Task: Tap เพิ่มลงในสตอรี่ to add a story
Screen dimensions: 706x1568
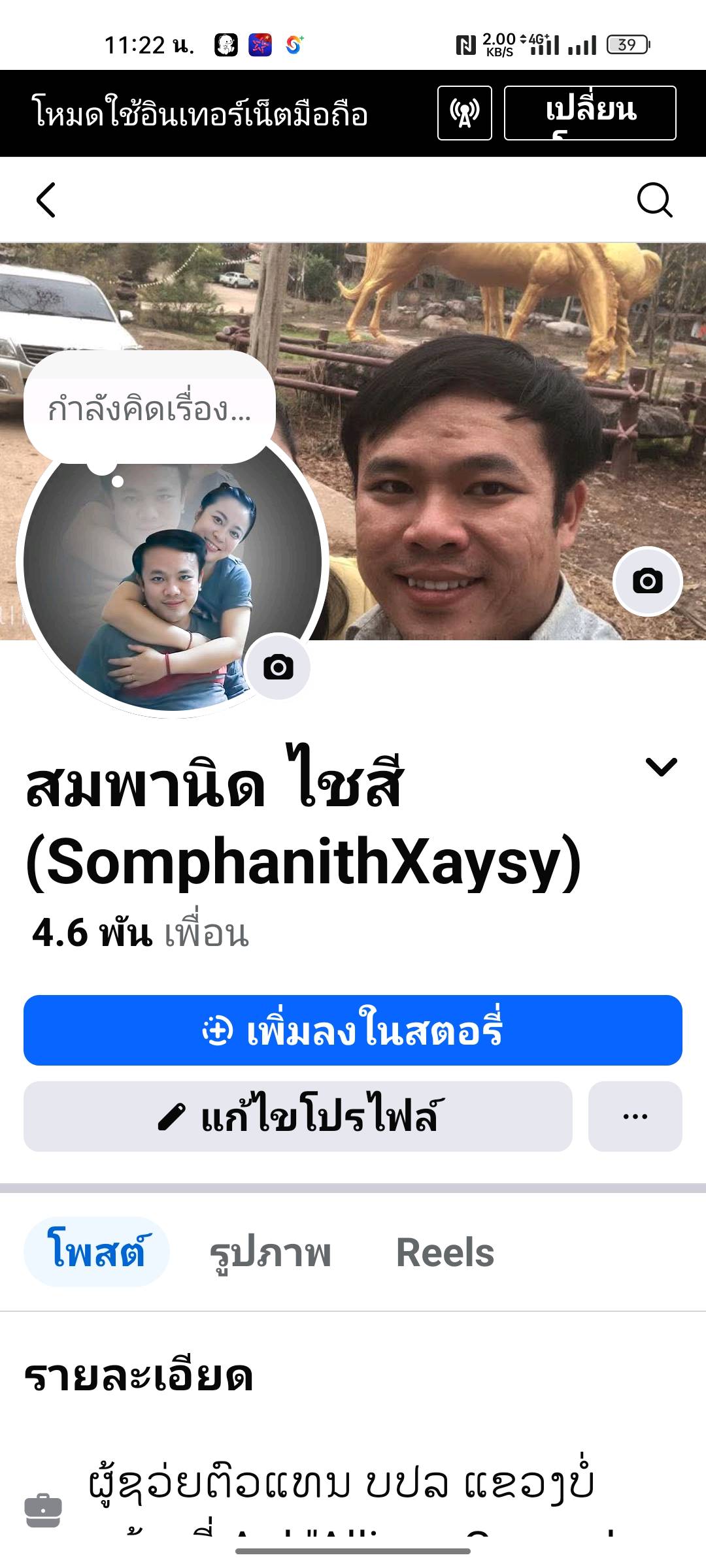Action: pos(353,1030)
